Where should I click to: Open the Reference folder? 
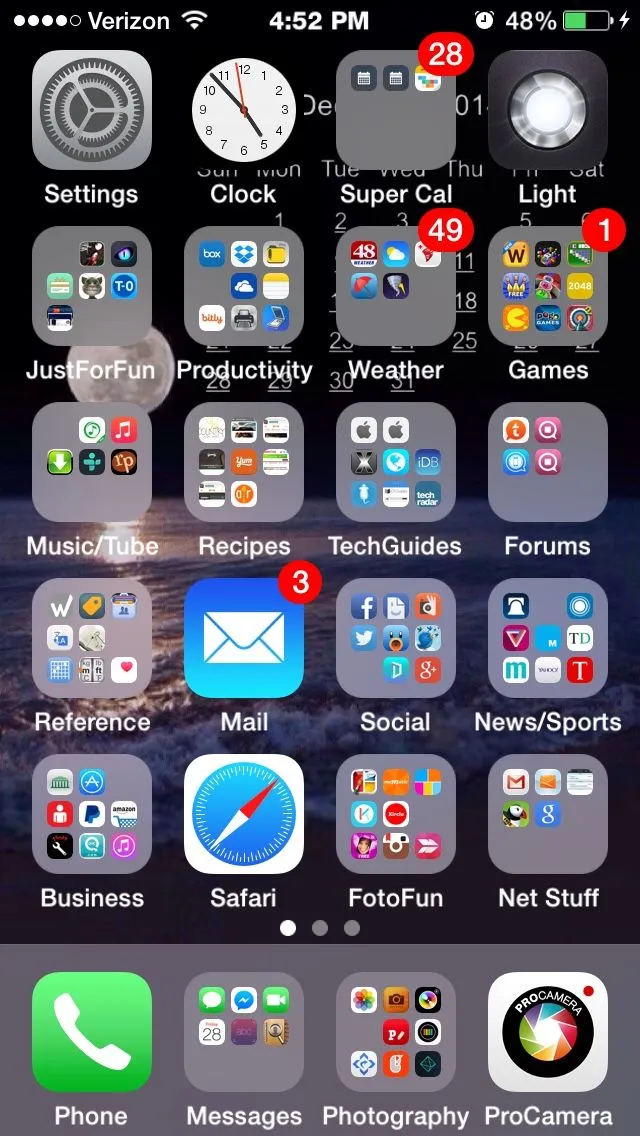[x=92, y=638]
